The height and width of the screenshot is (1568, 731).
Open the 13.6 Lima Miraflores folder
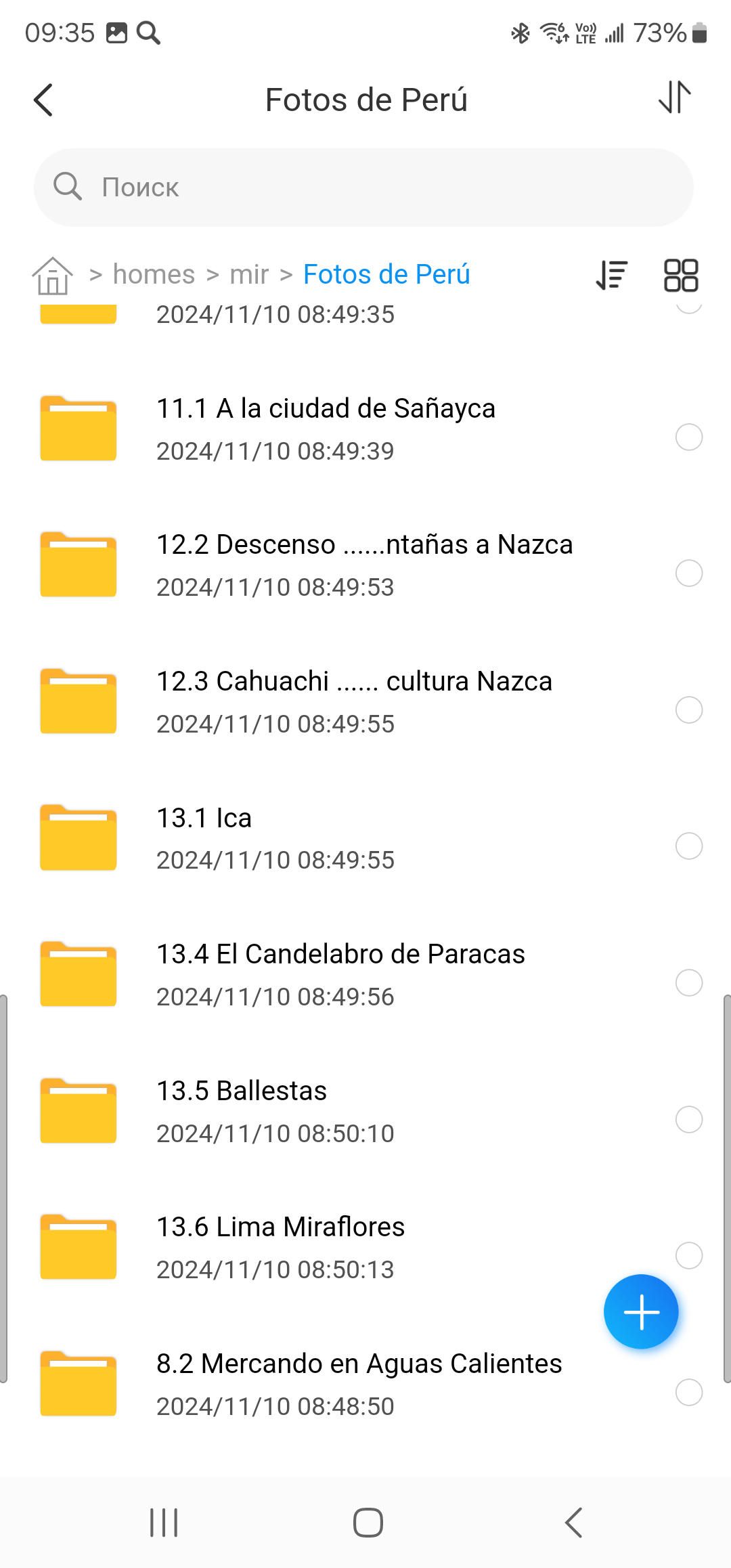(x=365, y=1247)
